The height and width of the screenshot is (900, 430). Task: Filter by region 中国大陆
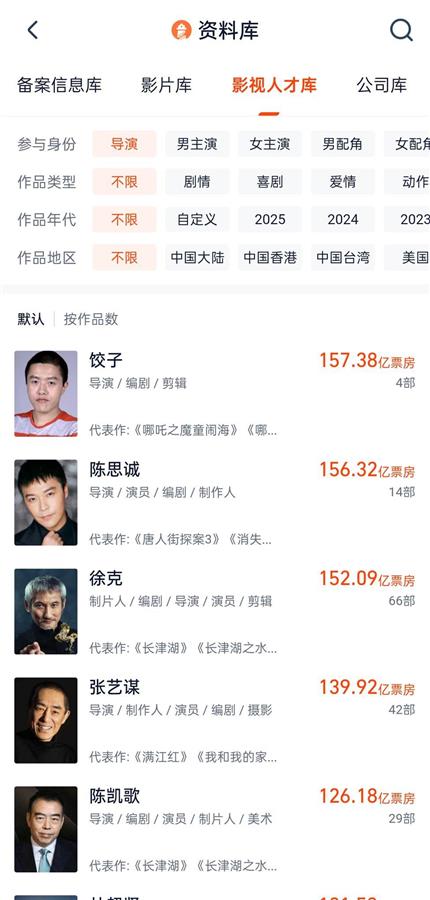[197, 258]
